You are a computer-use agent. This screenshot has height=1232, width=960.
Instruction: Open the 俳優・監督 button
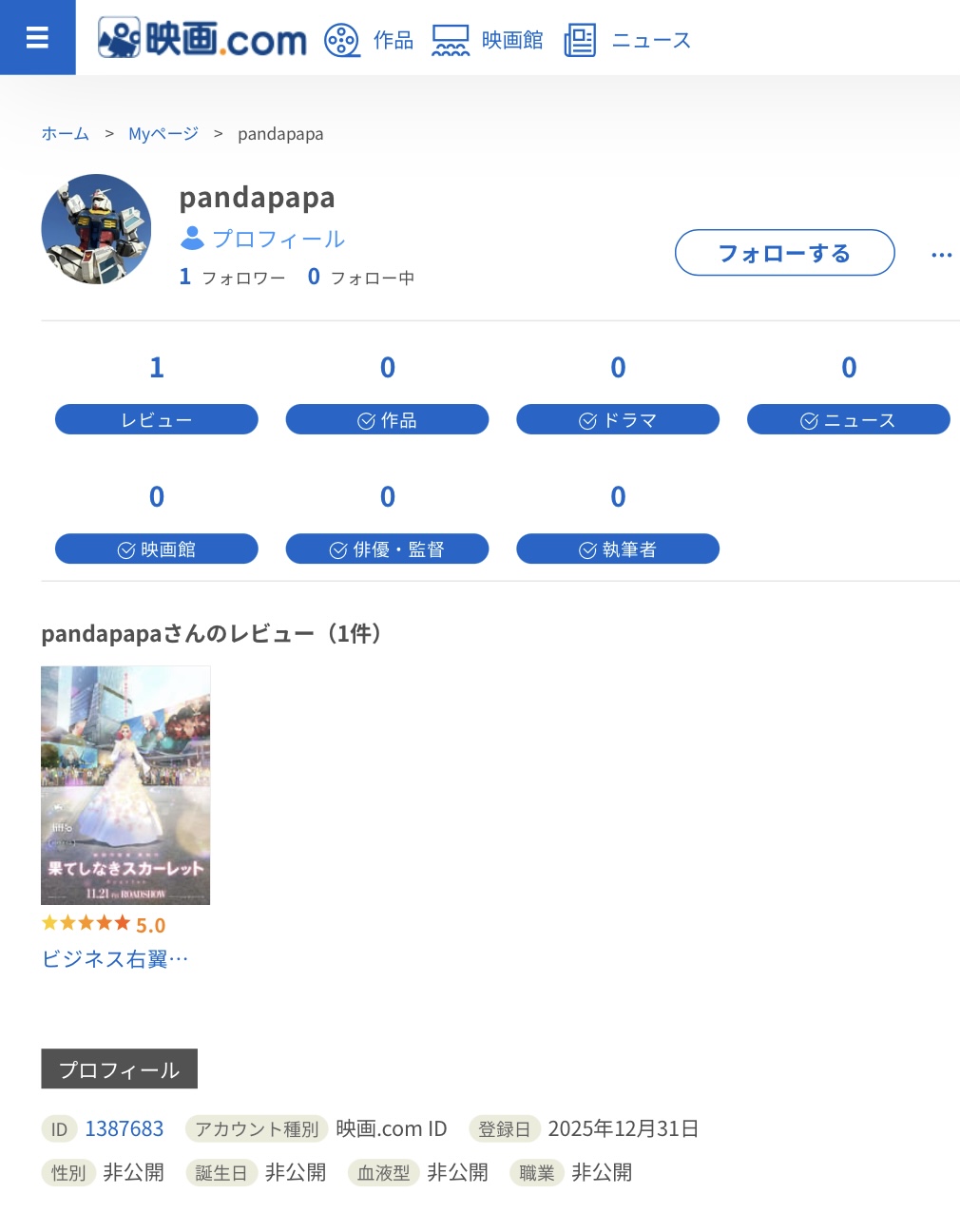[387, 549]
